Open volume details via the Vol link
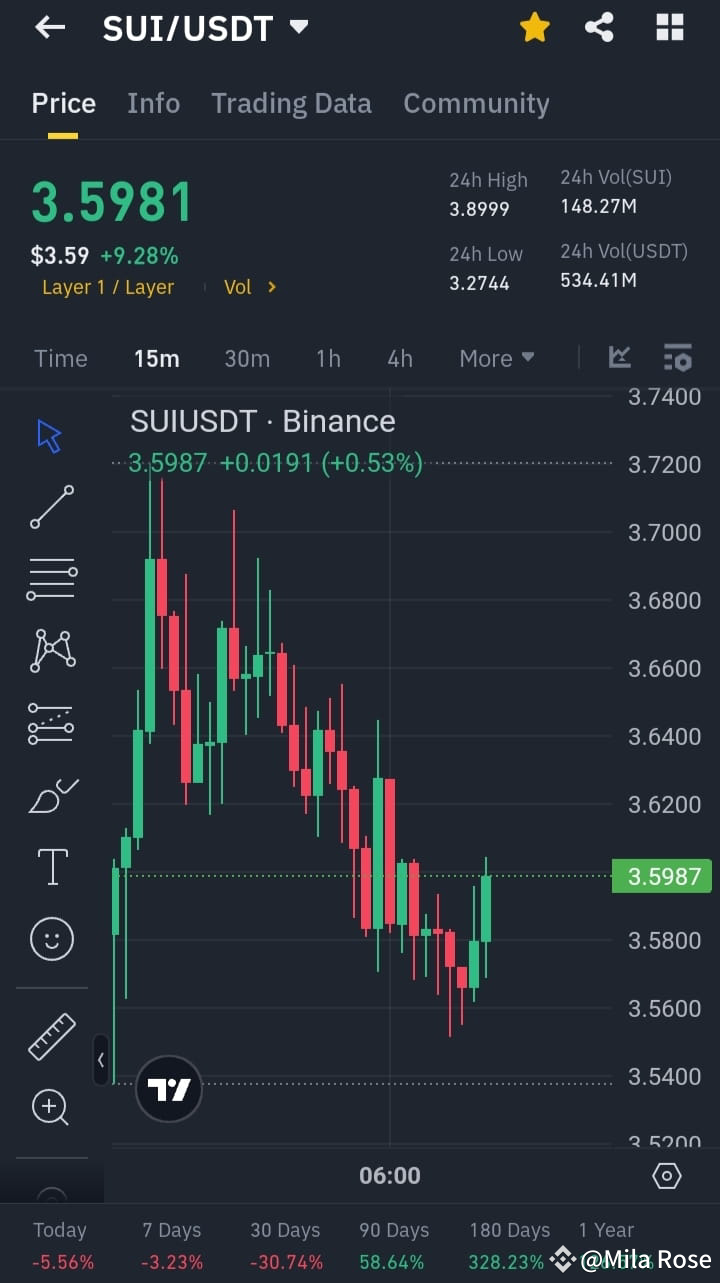The height and width of the screenshot is (1283, 720). click(x=243, y=287)
